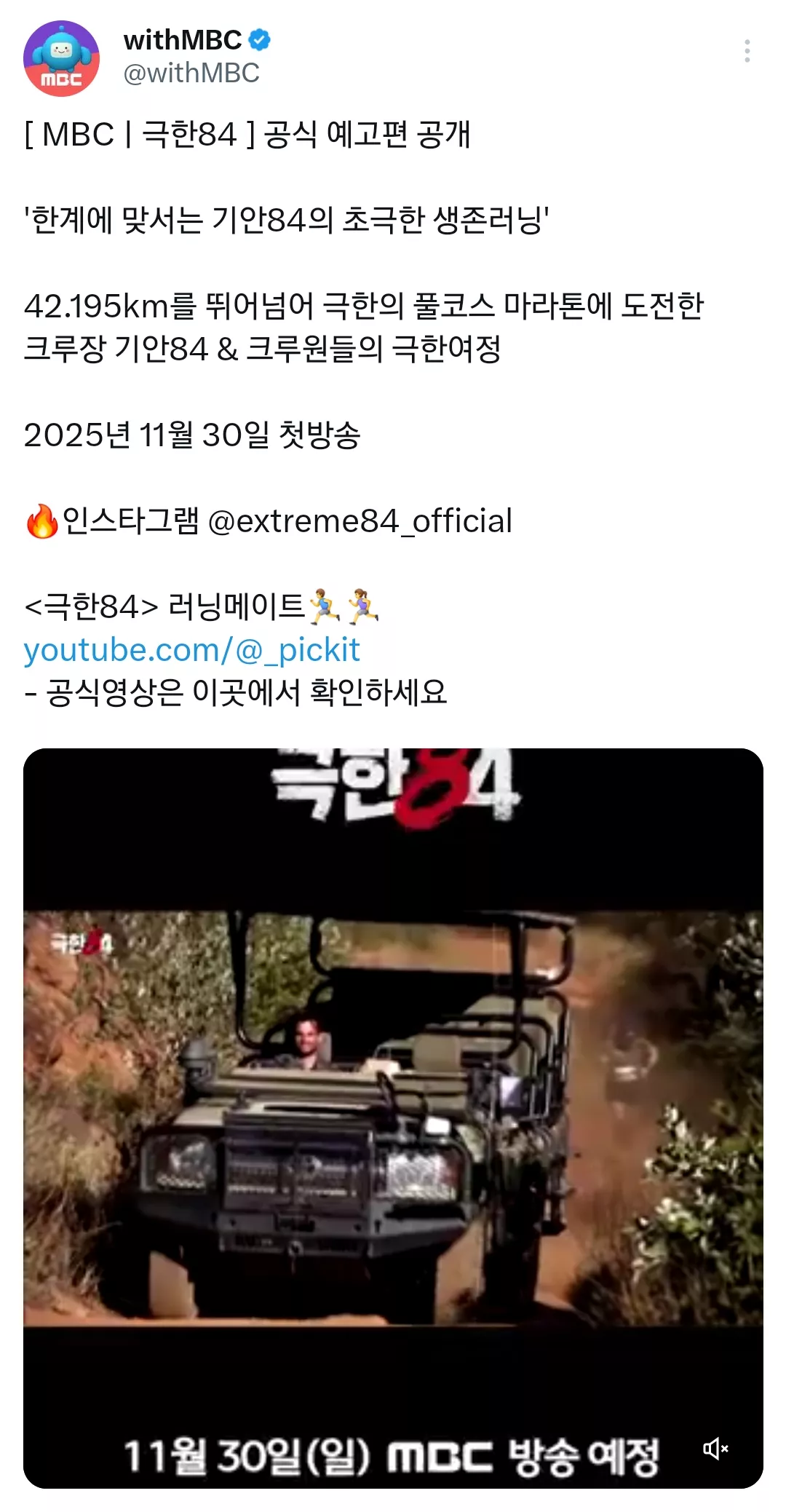
Task: Open the youtube.com/@_pickit link
Action: point(191,649)
